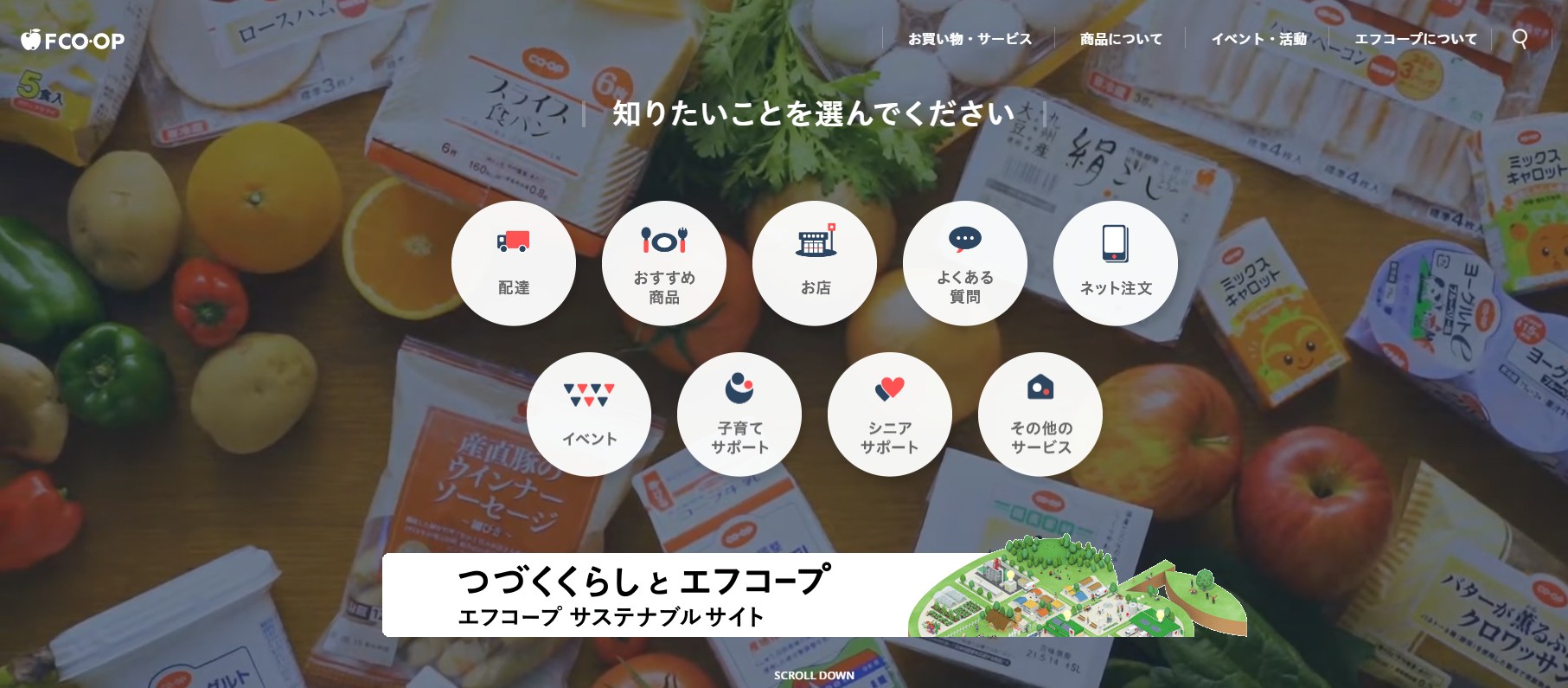The width and height of the screenshot is (1568, 688).
Task: Open the エフコープについて menu
Action: pos(1416,39)
